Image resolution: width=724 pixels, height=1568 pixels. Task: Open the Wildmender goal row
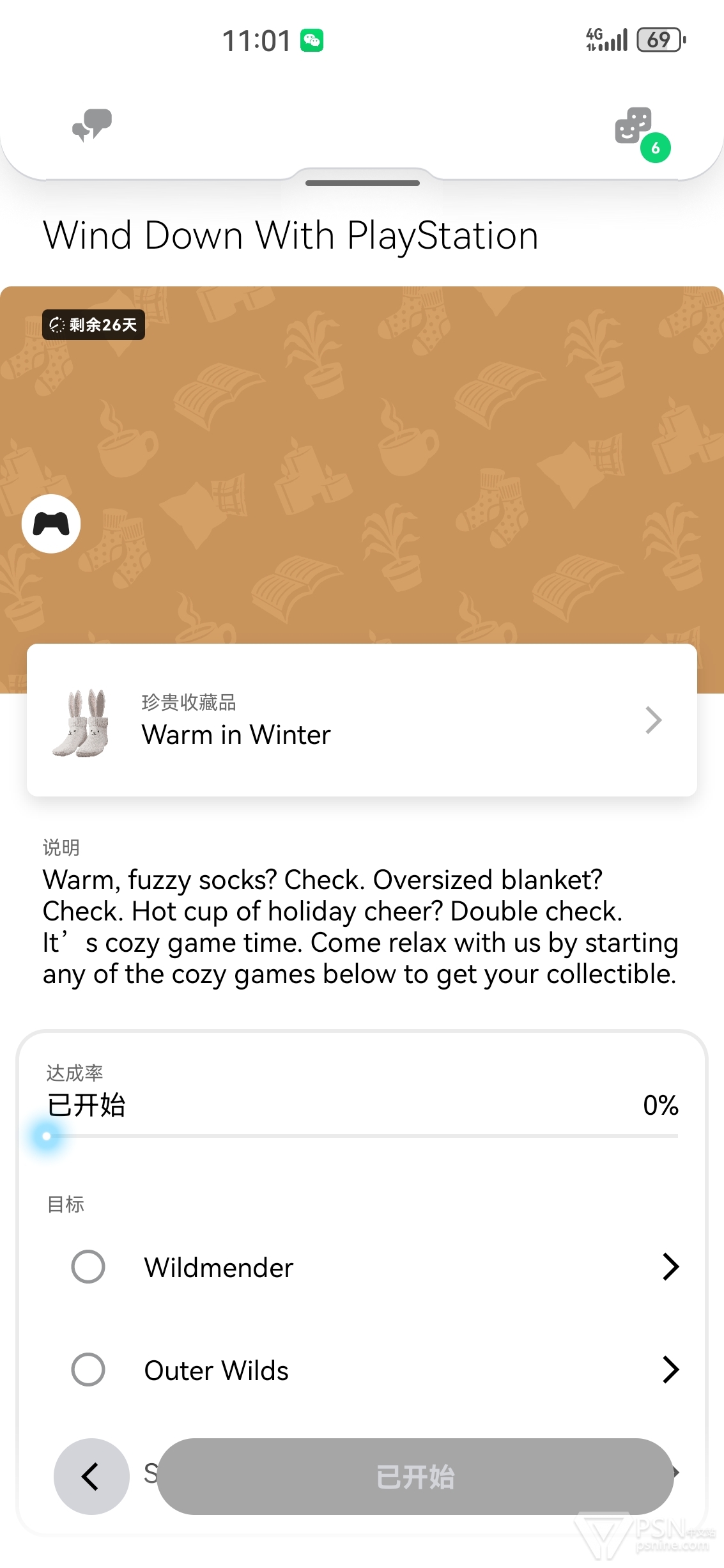[x=374, y=1267]
